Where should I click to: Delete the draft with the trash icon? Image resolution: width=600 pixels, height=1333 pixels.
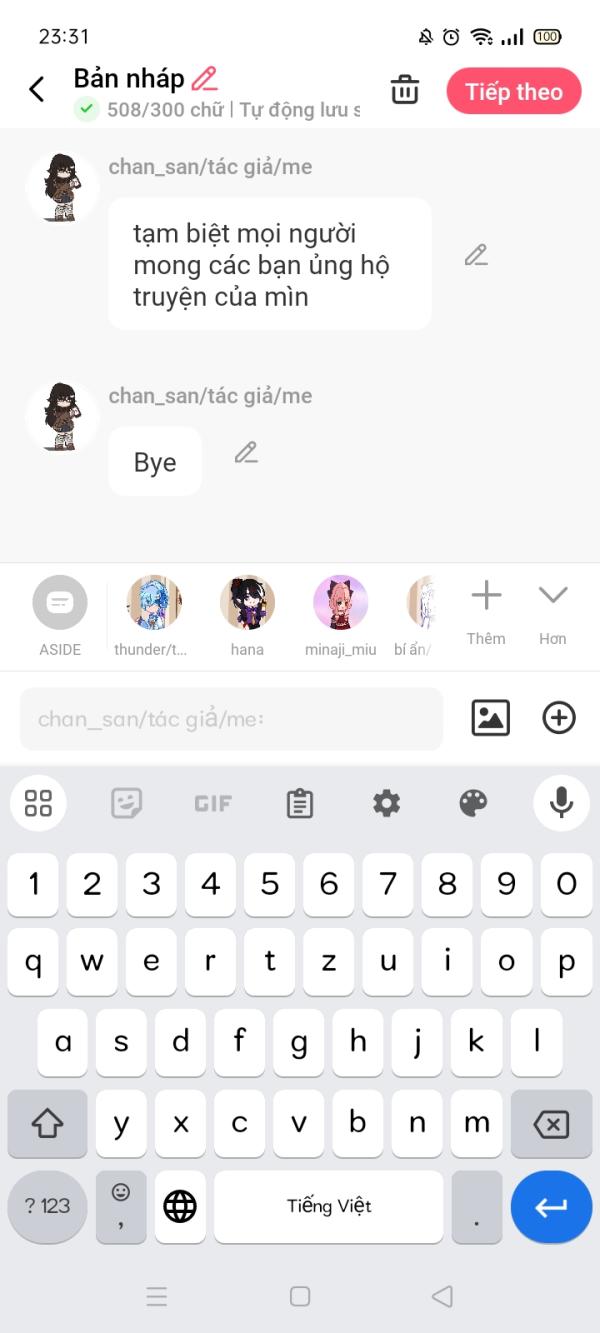pos(405,90)
